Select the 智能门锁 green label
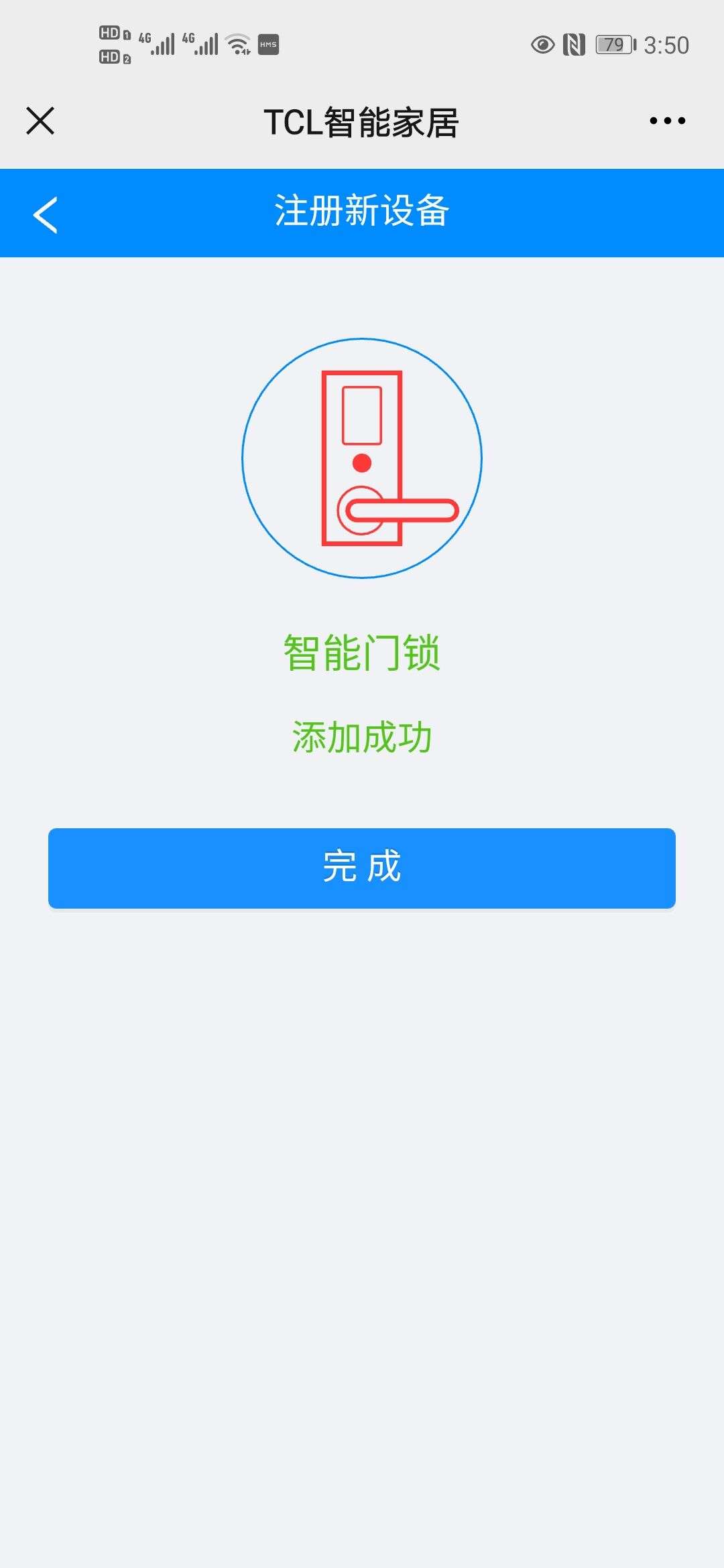Viewport: 724px width, 1568px height. [x=362, y=655]
